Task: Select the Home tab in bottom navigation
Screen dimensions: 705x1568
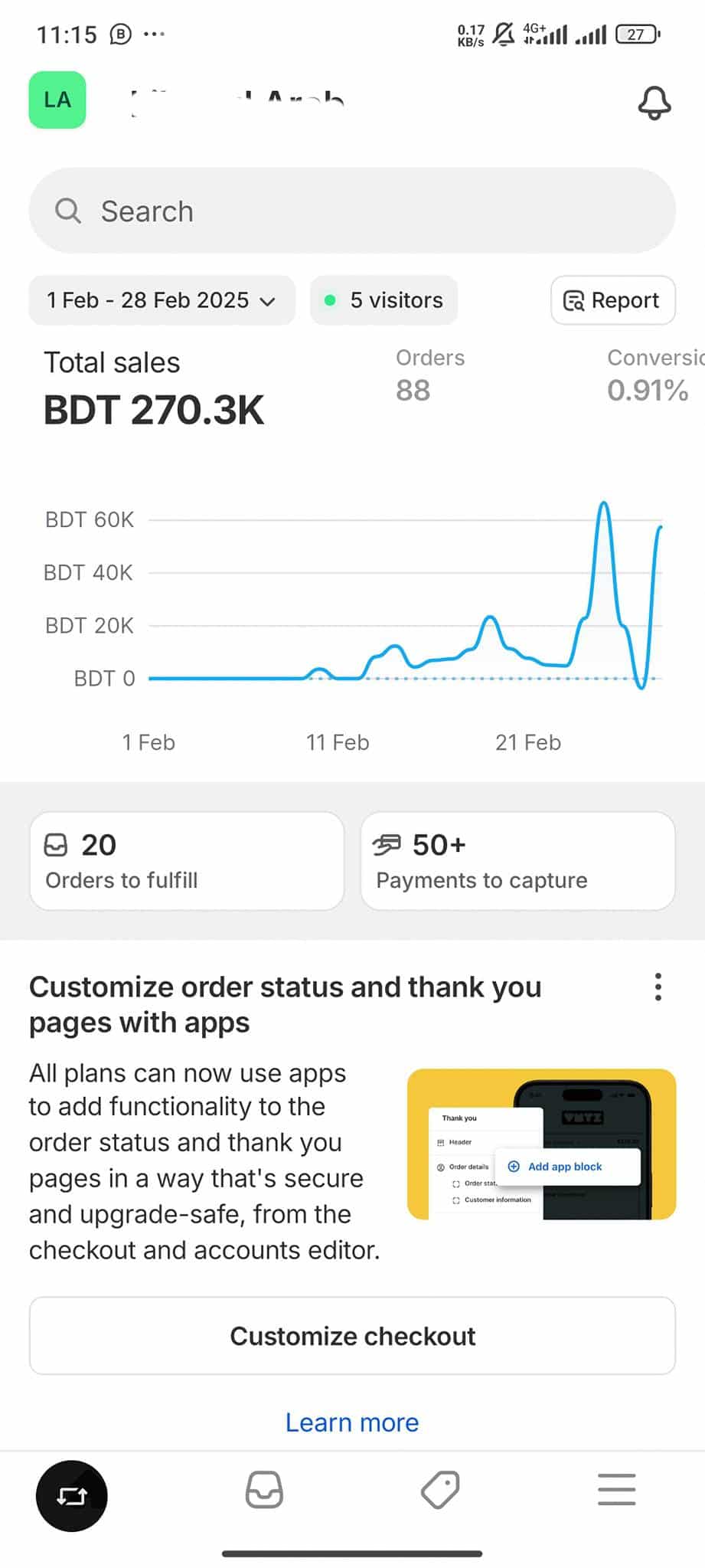Action: (72, 1496)
